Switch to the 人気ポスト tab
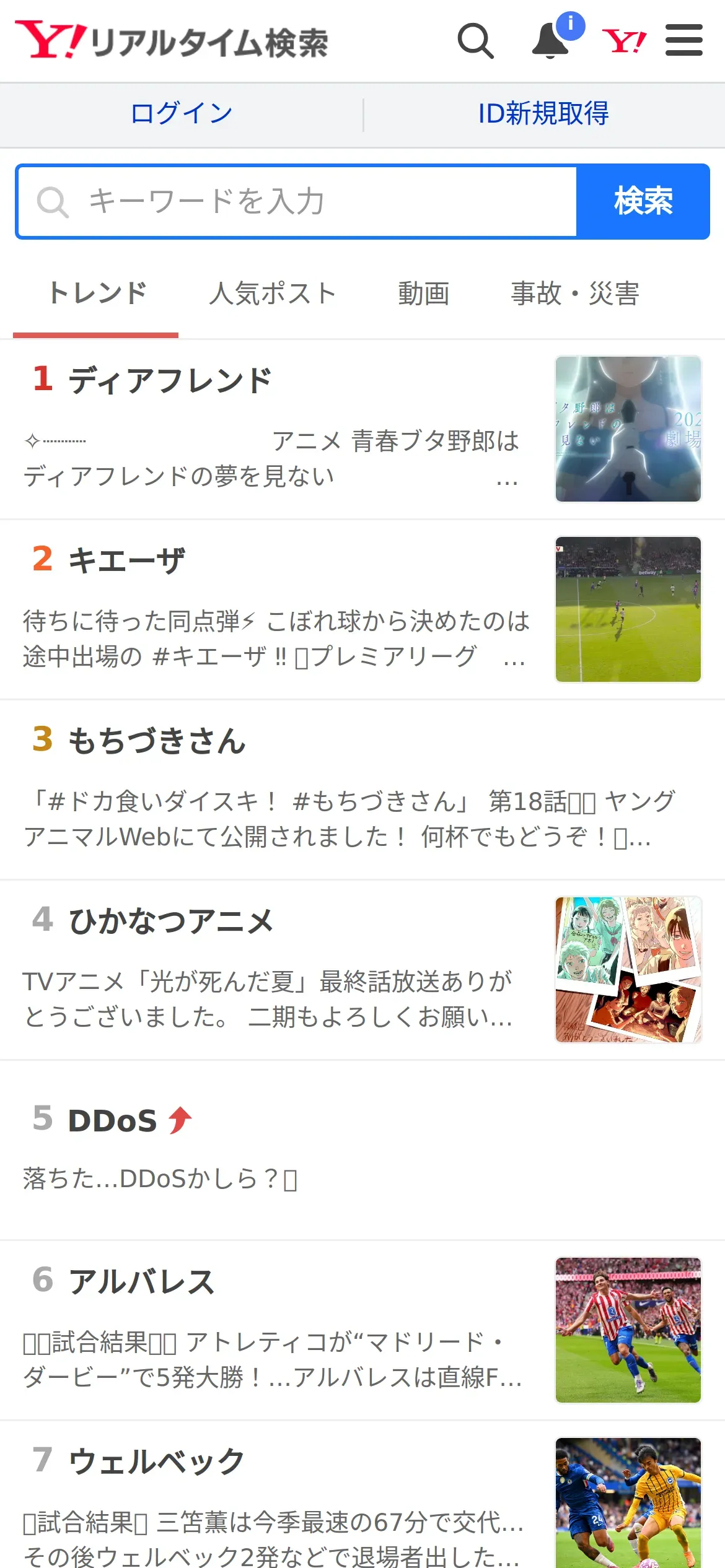 tap(273, 294)
